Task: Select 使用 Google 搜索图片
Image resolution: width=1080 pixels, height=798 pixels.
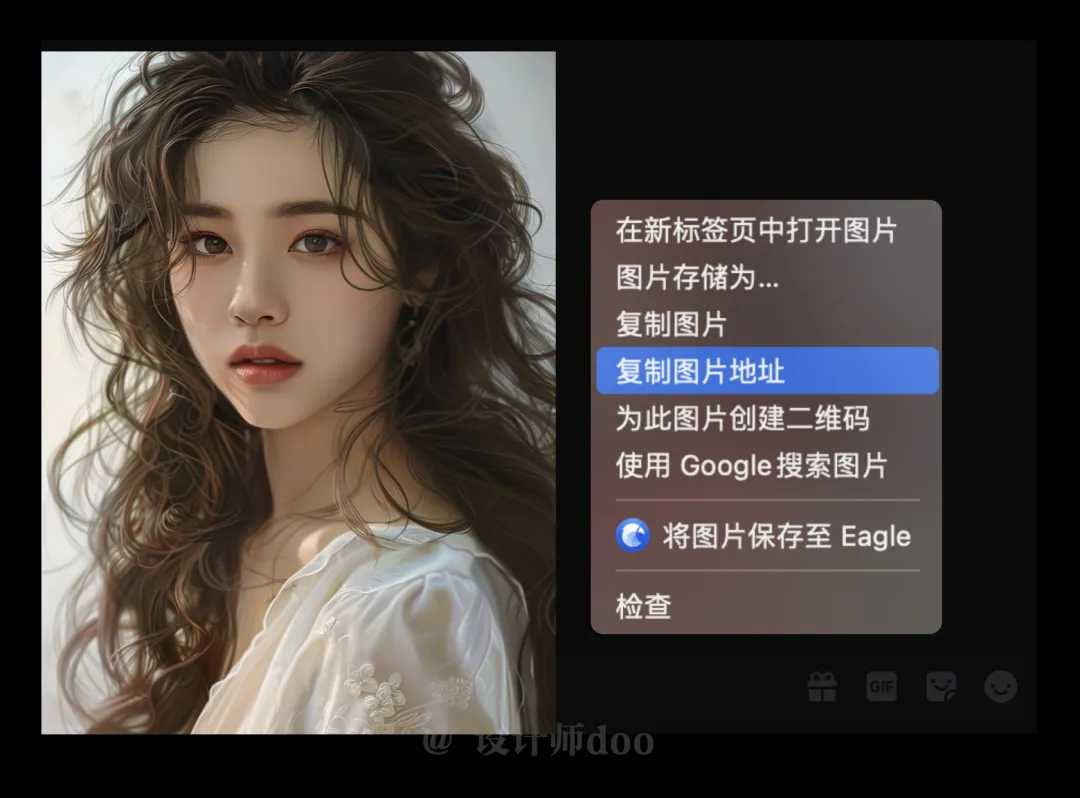Action: 751,465
